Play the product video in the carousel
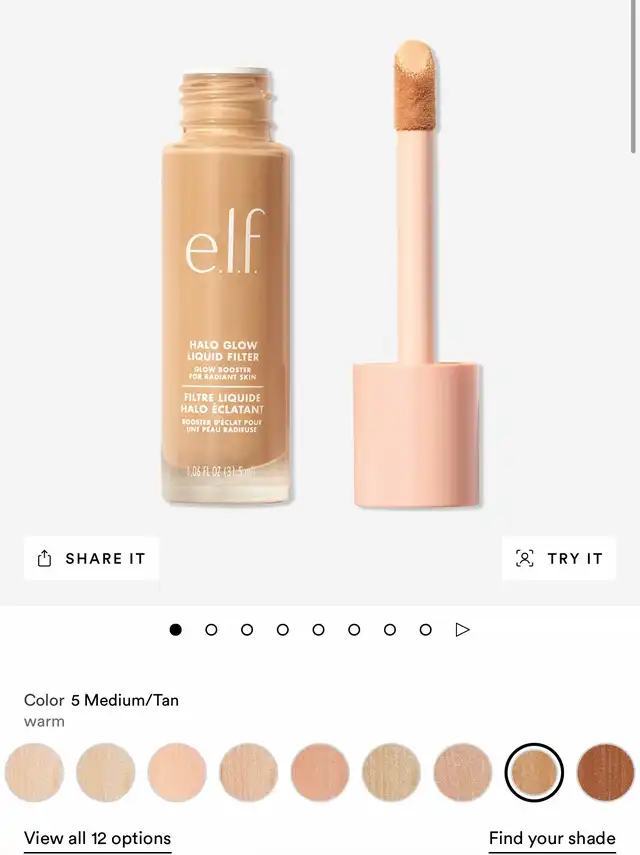 [462, 630]
